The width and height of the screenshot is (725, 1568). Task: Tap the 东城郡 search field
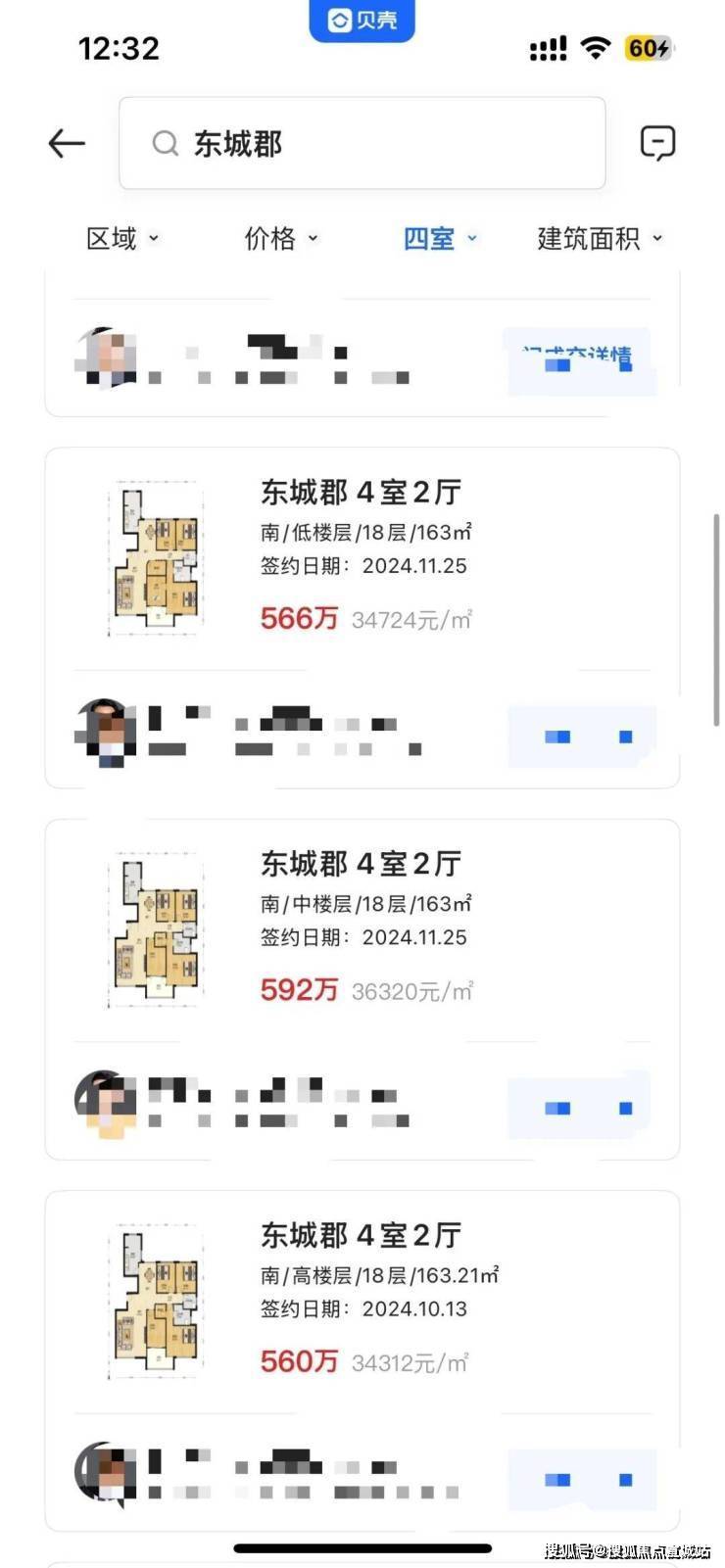(x=362, y=144)
